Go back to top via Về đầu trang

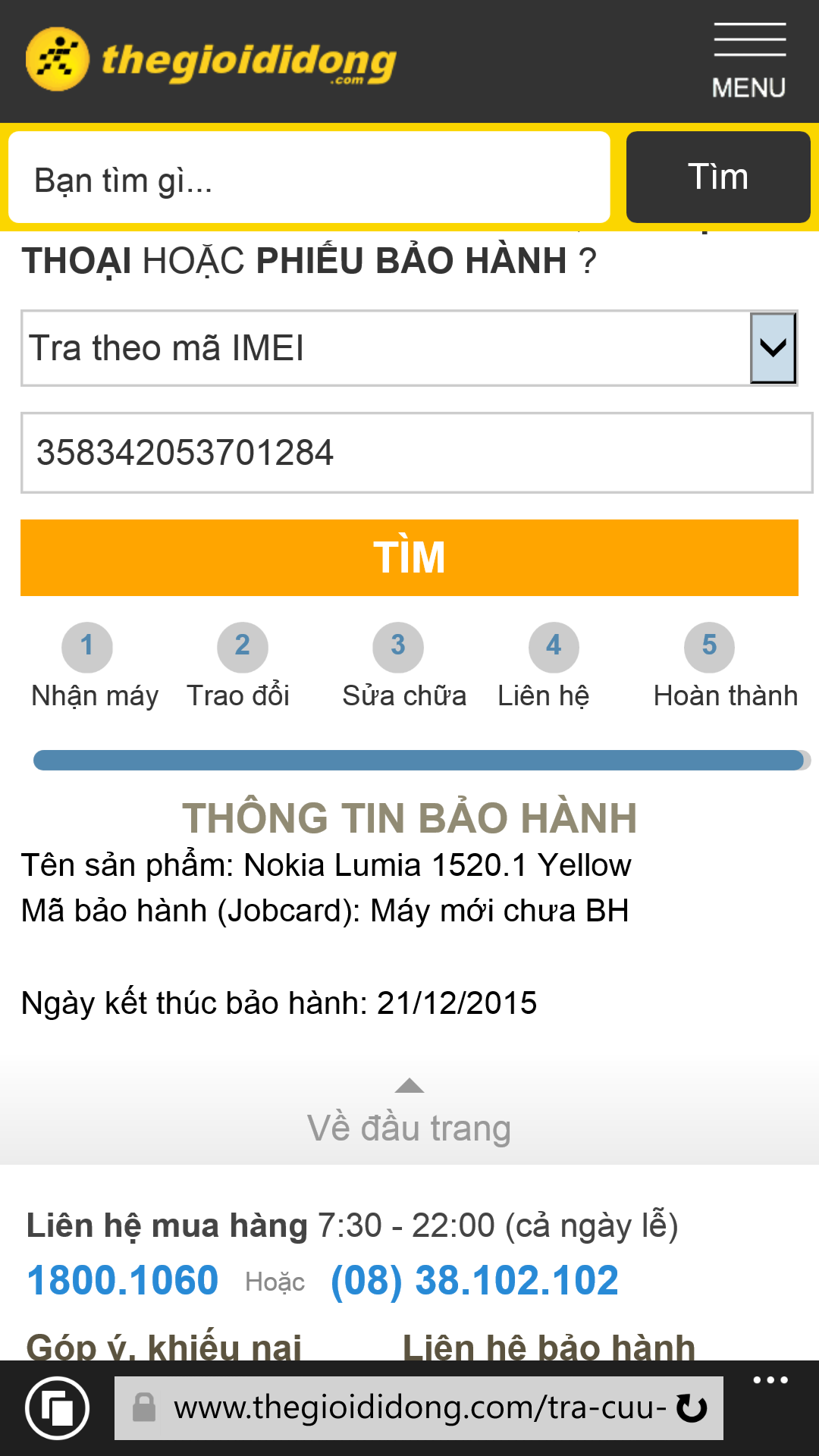pyautogui.click(x=409, y=1113)
